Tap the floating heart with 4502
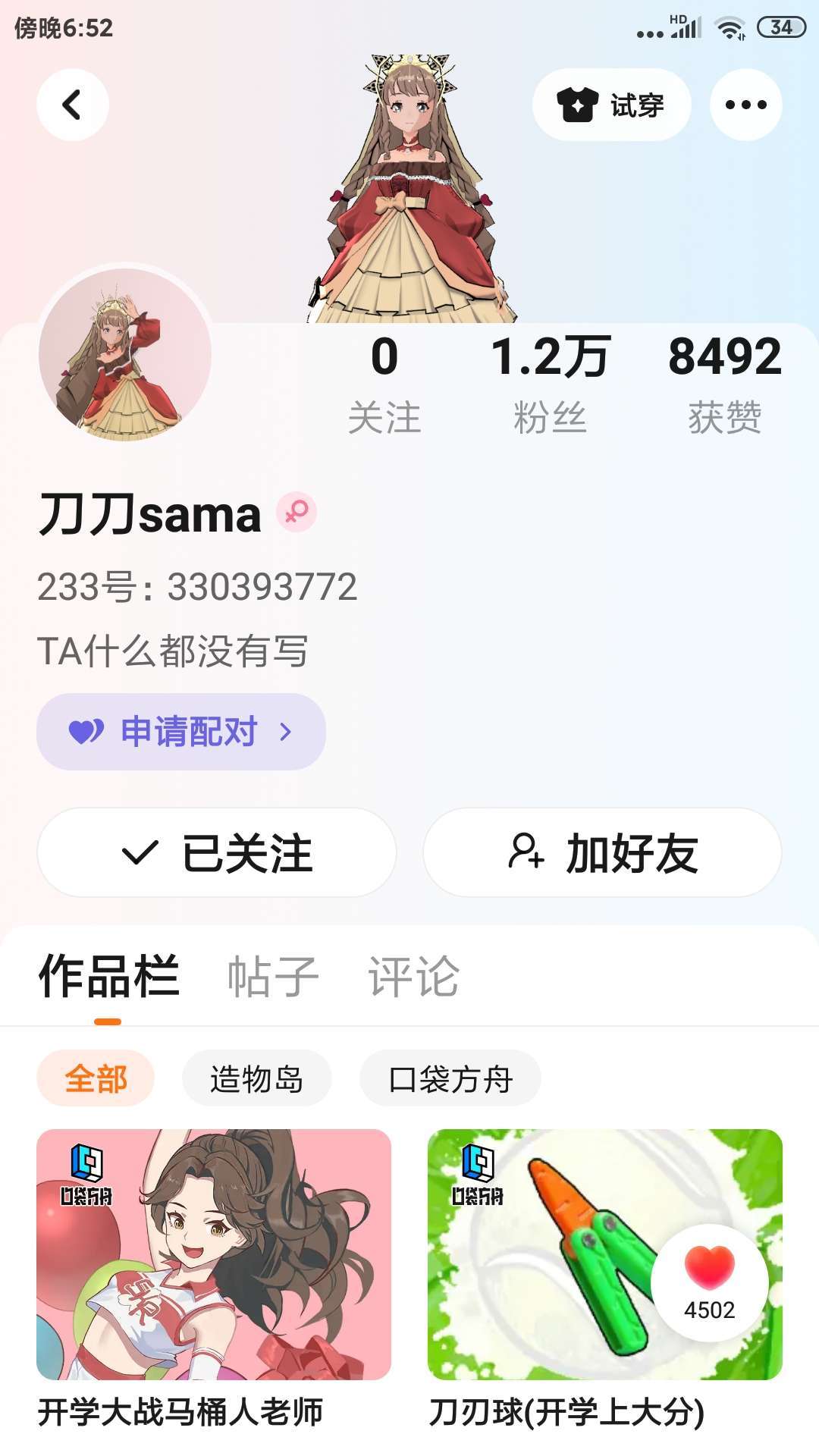This screenshot has width=819, height=1456. 709,1283
